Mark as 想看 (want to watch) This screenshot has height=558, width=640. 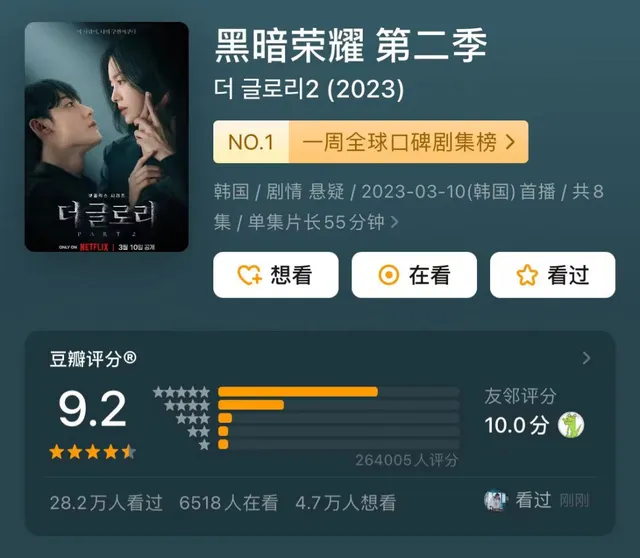275,275
